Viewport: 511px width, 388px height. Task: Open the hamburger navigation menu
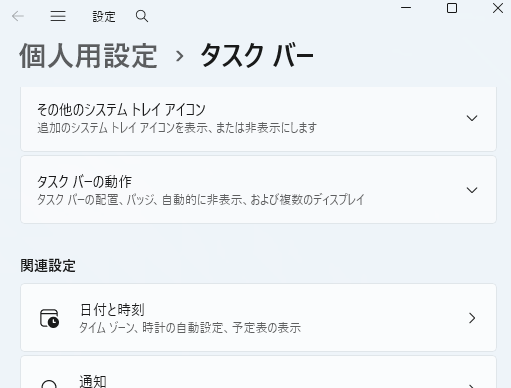58,16
